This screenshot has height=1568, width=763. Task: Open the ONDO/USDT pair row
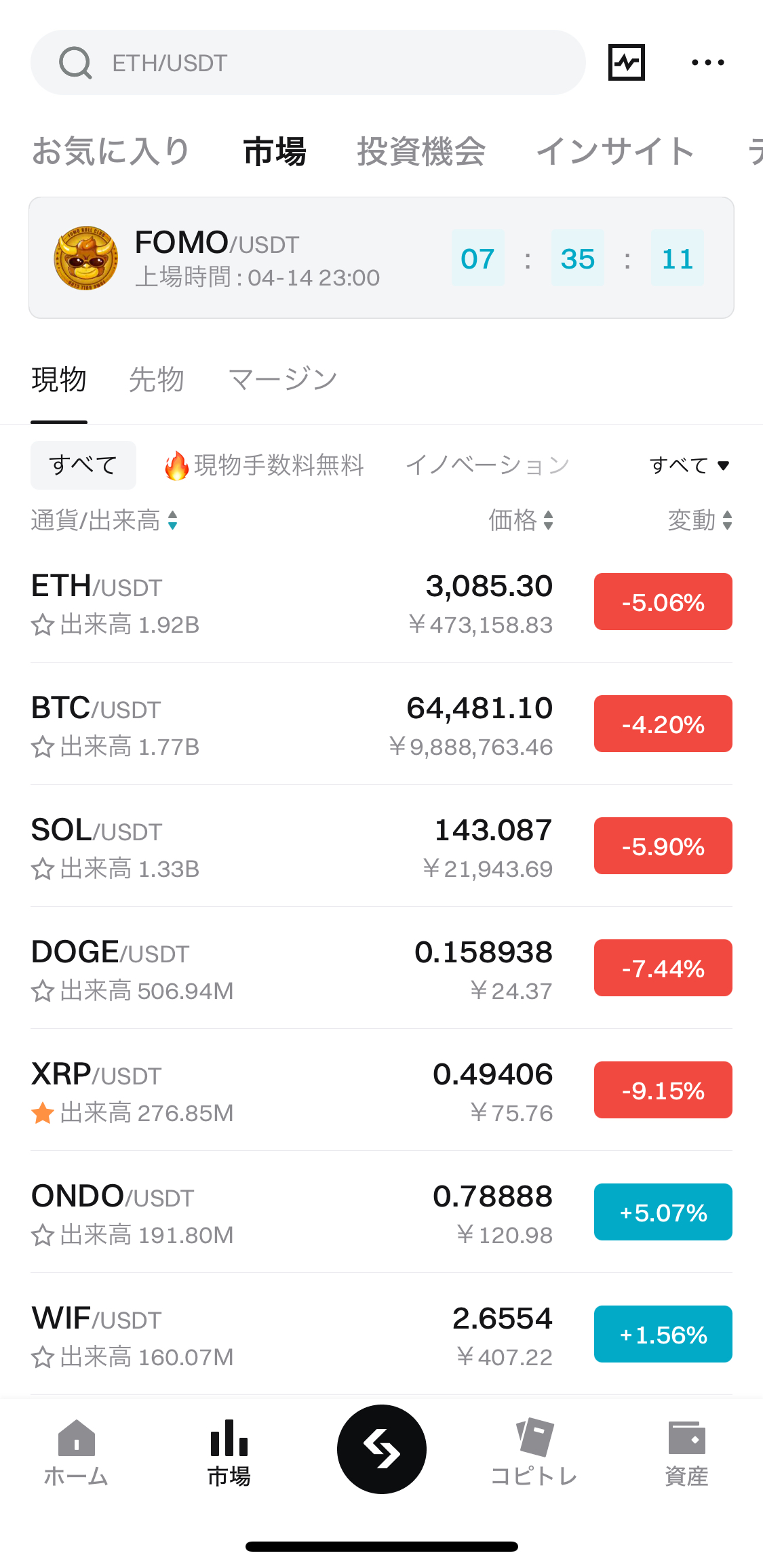coord(381,1212)
